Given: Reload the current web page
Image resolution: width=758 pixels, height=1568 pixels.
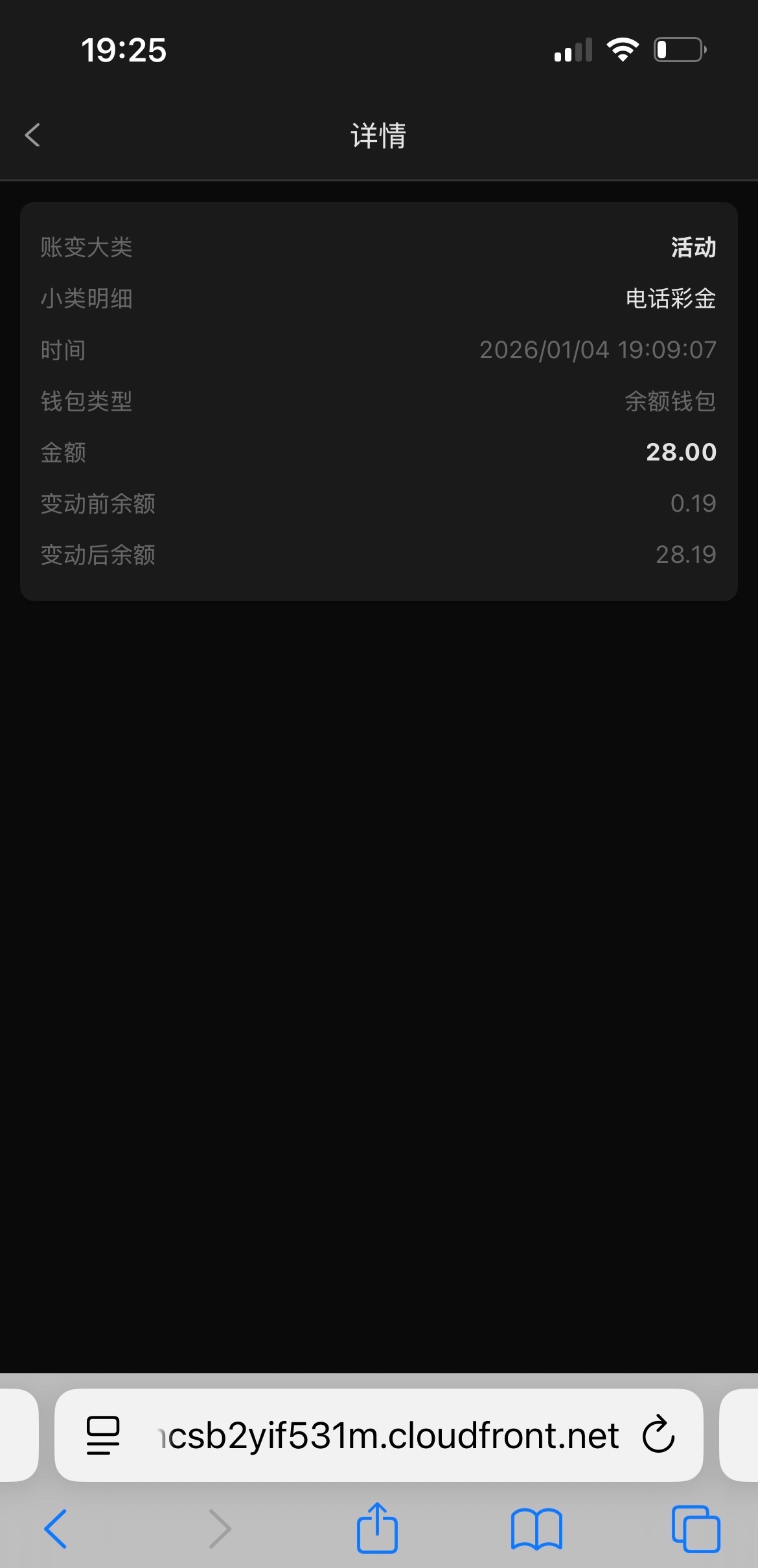Looking at the screenshot, I should 658,1435.
